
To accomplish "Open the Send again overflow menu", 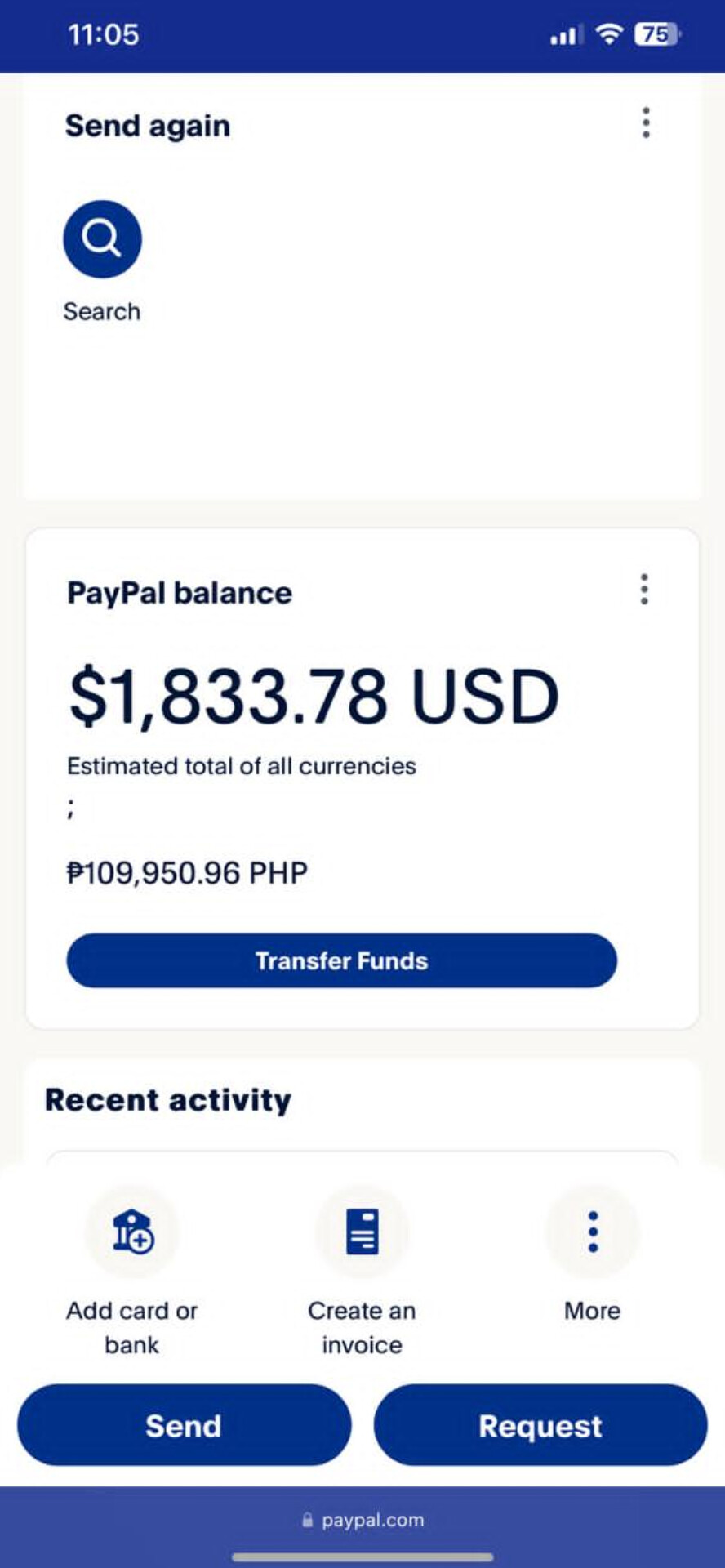I will [645, 123].
